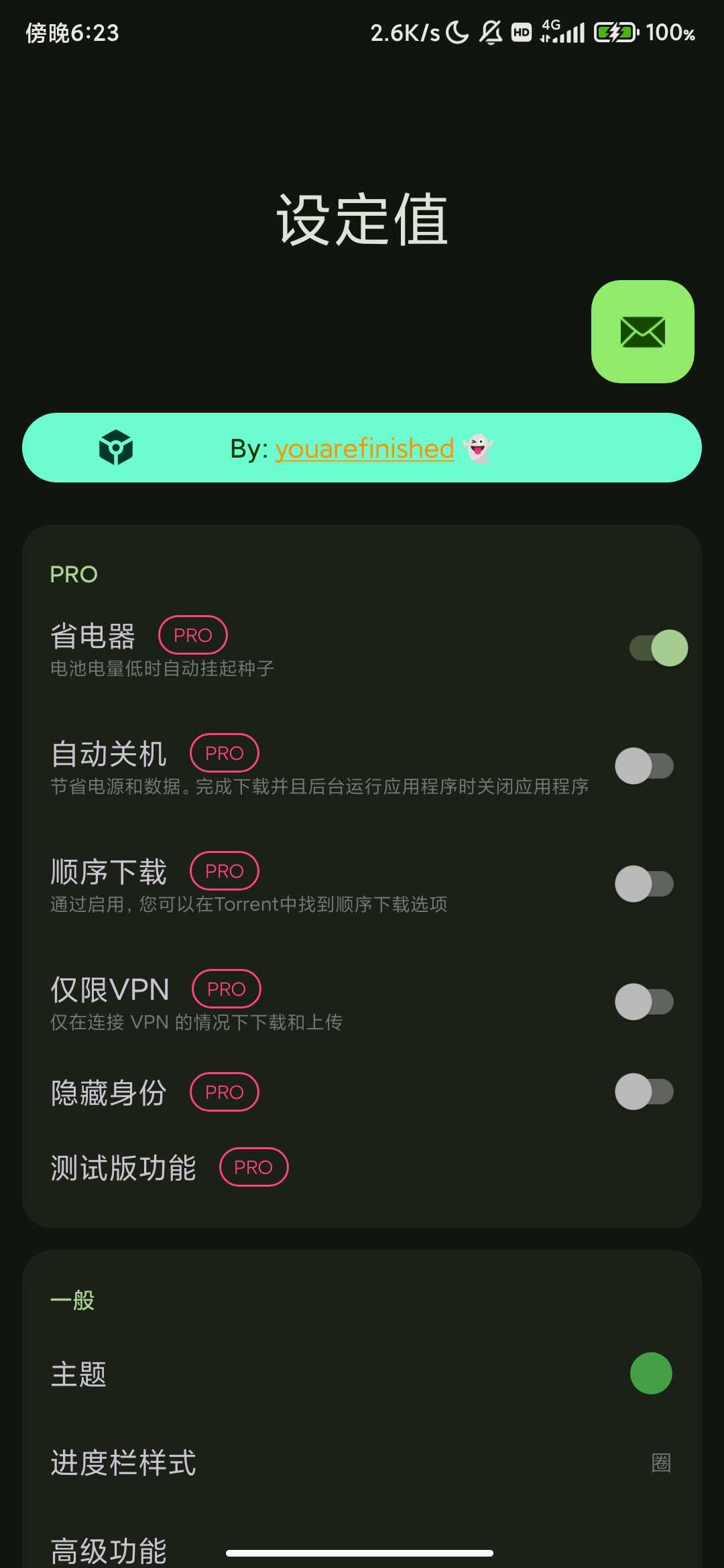The width and height of the screenshot is (724, 1568).
Task: Open 测试版功能 beta features
Action: [123, 1168]
